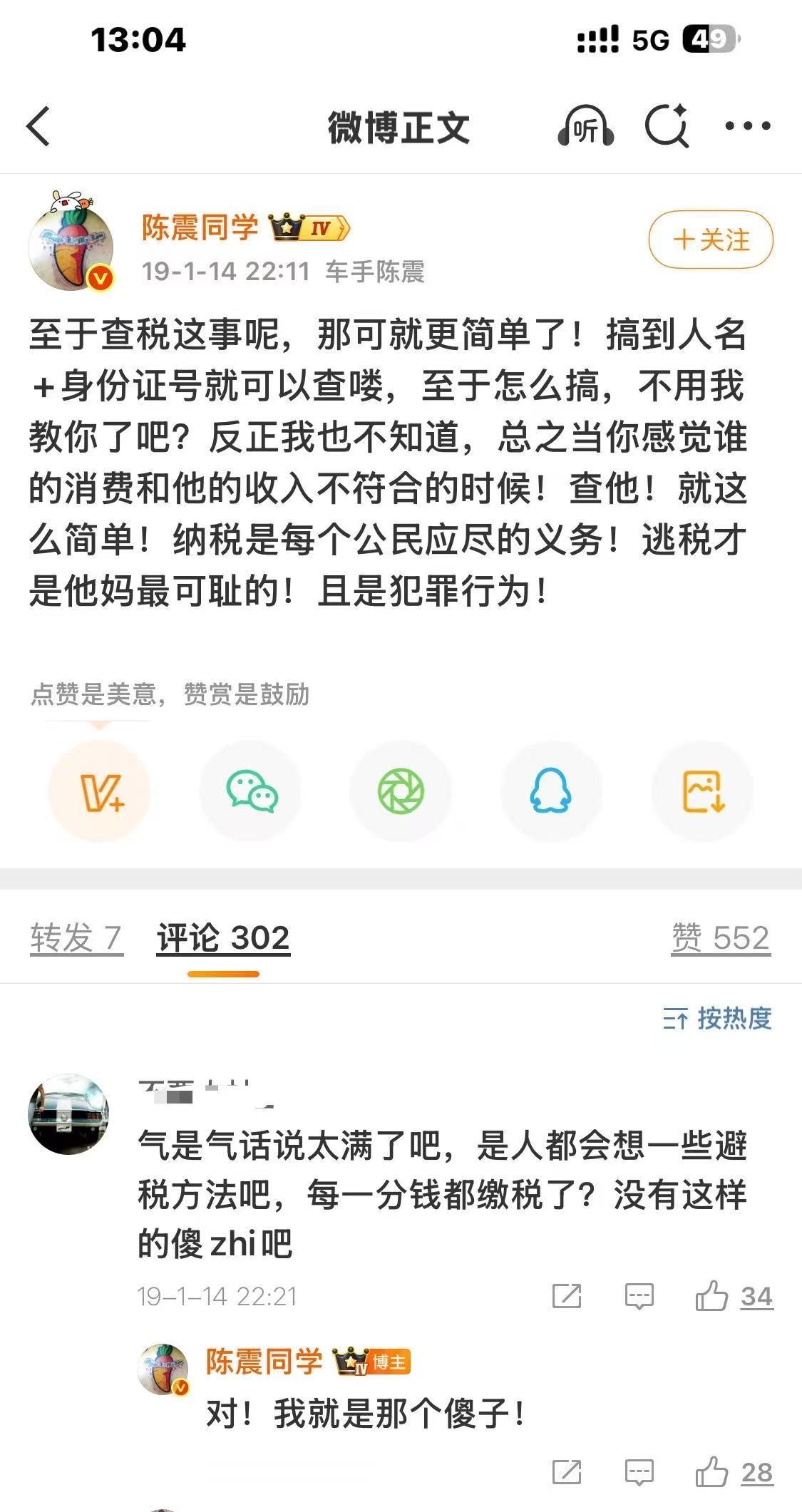Share the post to QQ
Image resolution: width=802 pixels, height=1512 pixels.
pos(552,791)
